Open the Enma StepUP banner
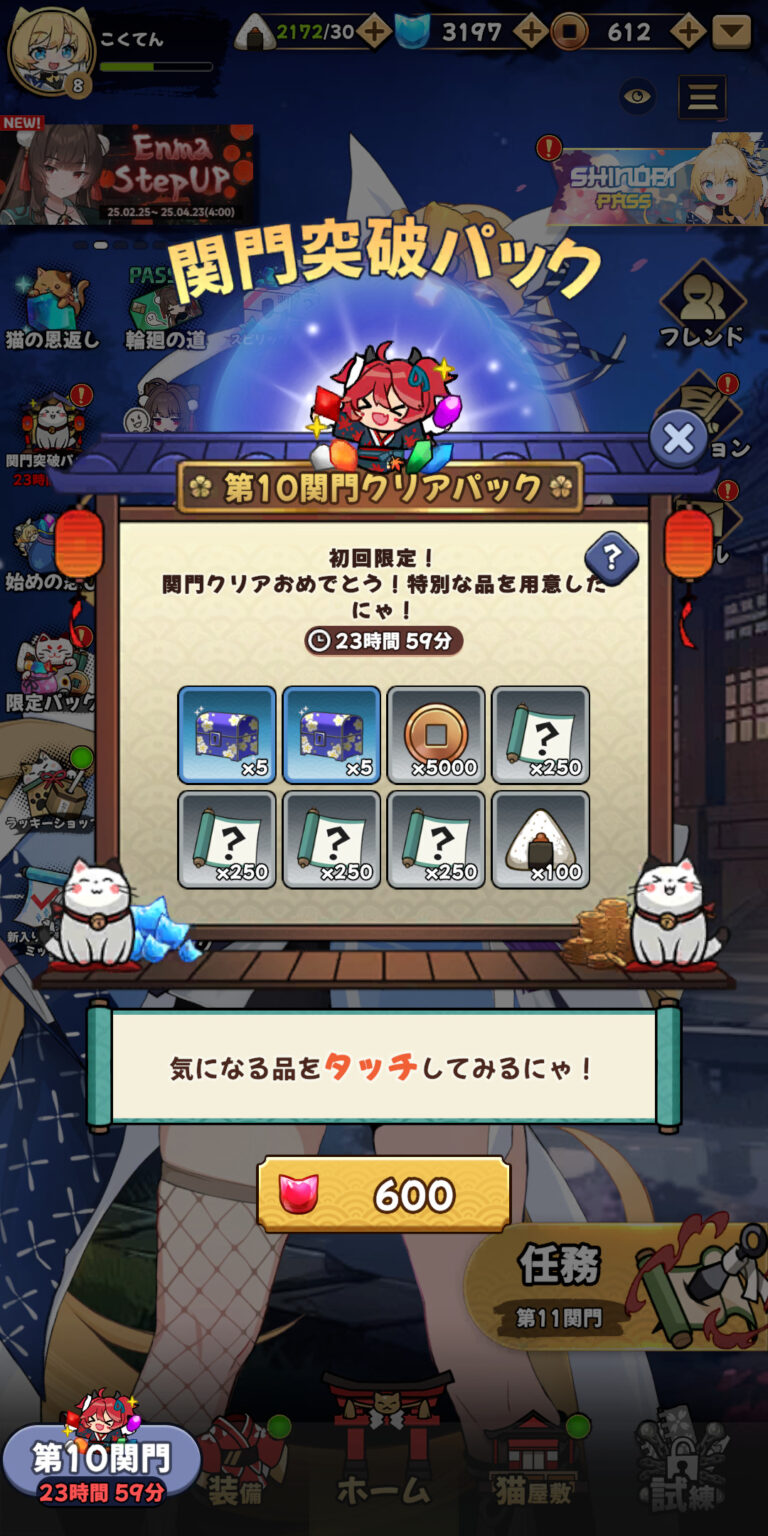This screenshot has height=1536, width=768. pyautogui.click(x=128, y=174)
